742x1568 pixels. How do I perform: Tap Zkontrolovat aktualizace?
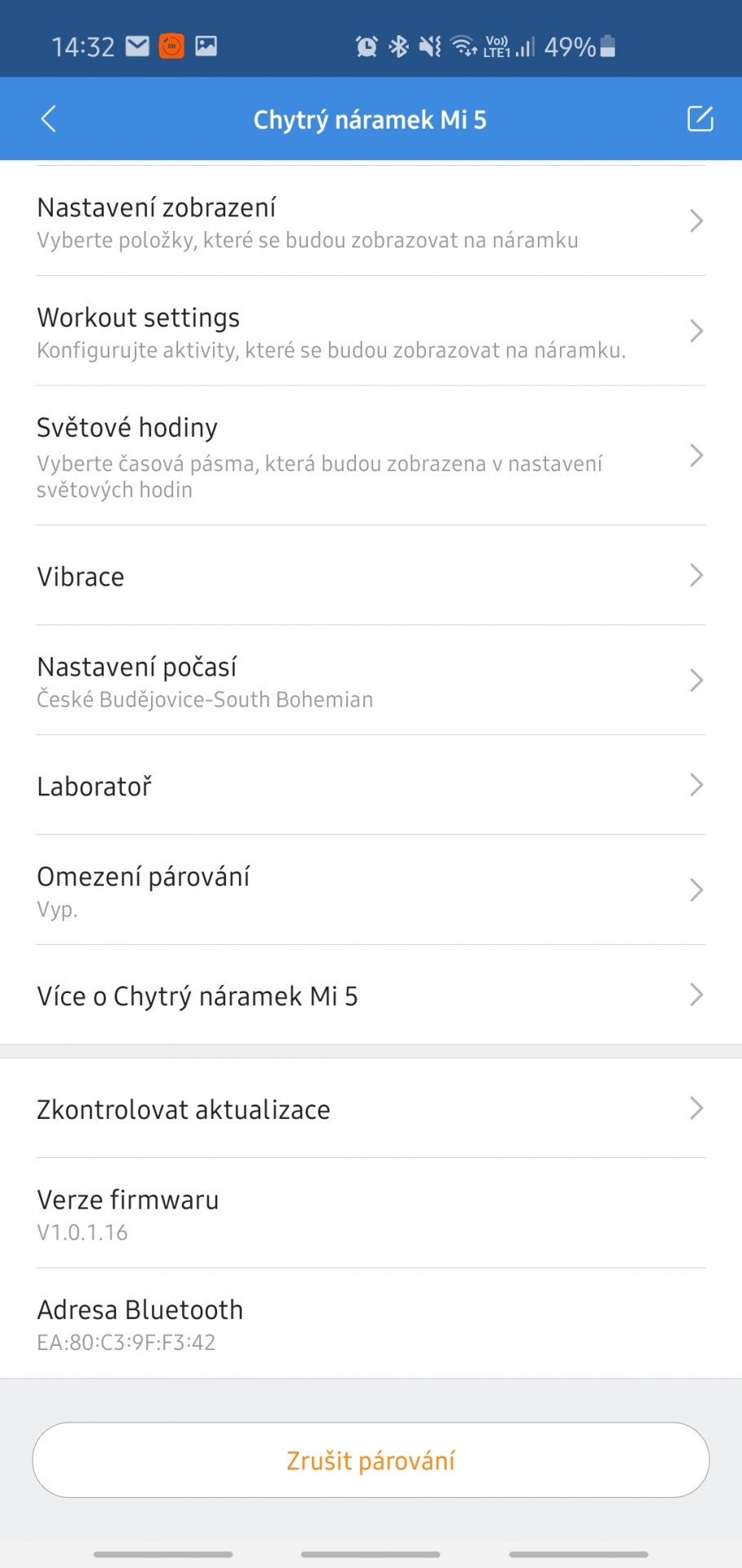coord(371,1108)
